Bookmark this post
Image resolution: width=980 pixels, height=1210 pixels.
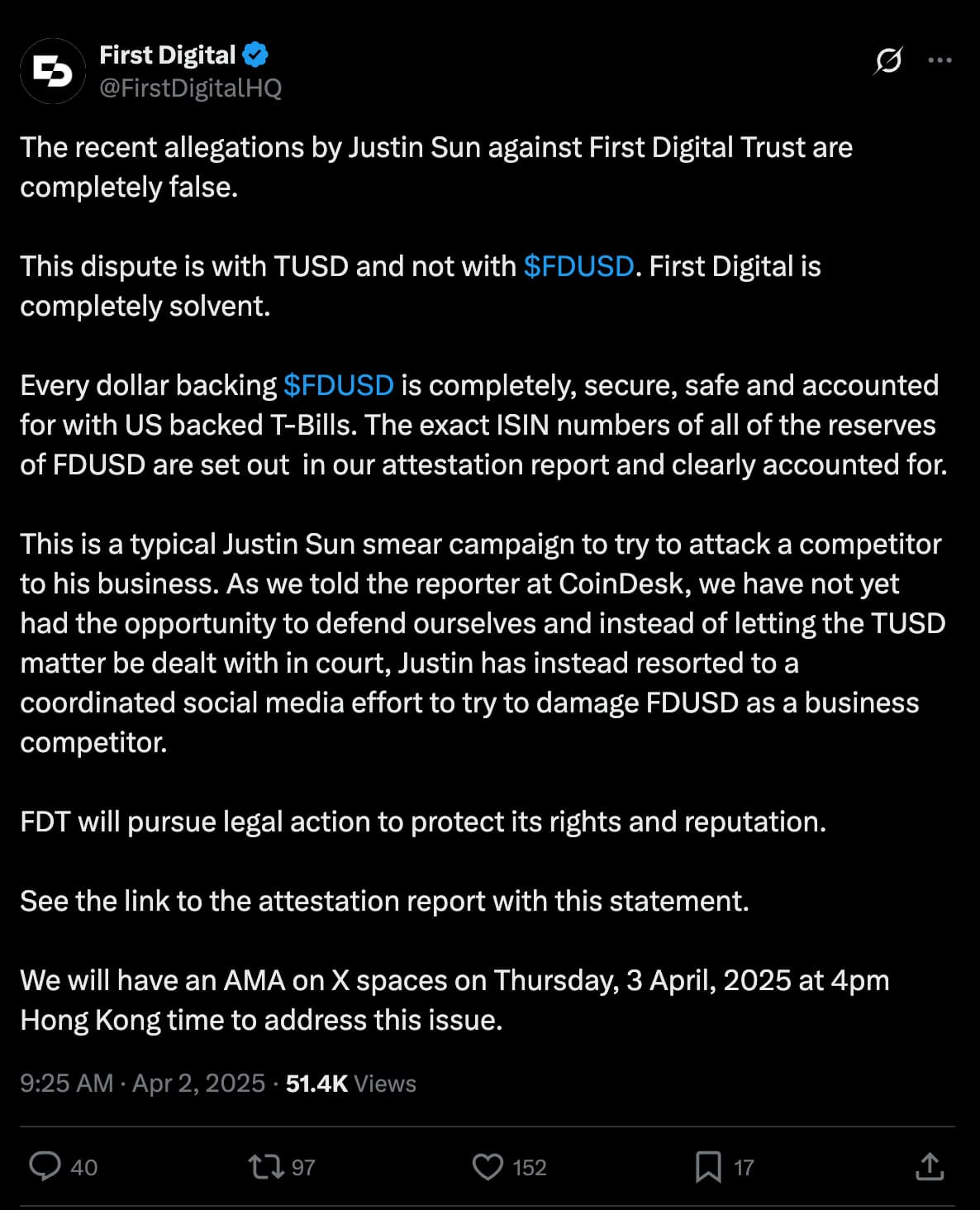[x=708, y=1166]
